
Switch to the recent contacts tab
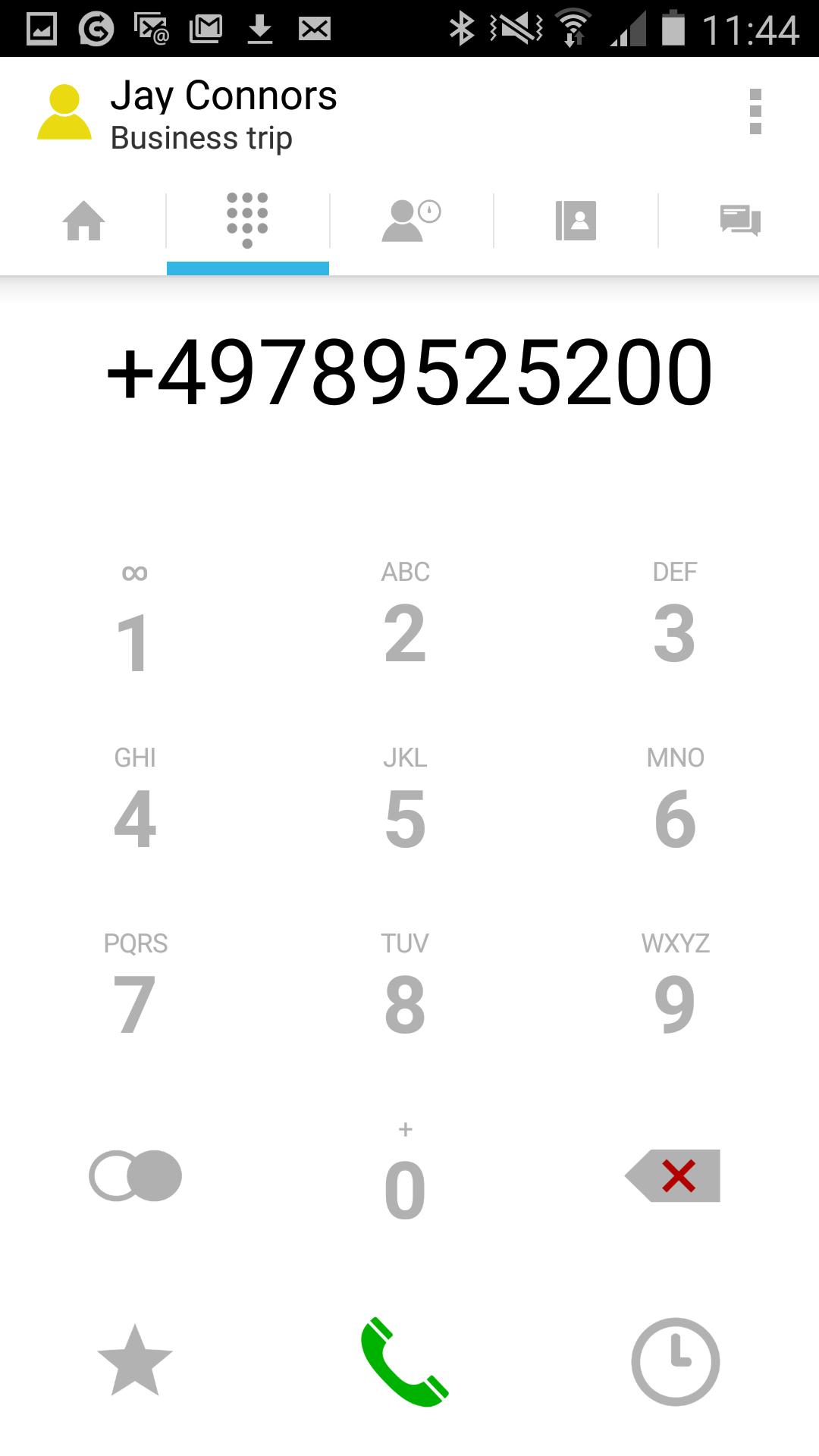(411, 221)
